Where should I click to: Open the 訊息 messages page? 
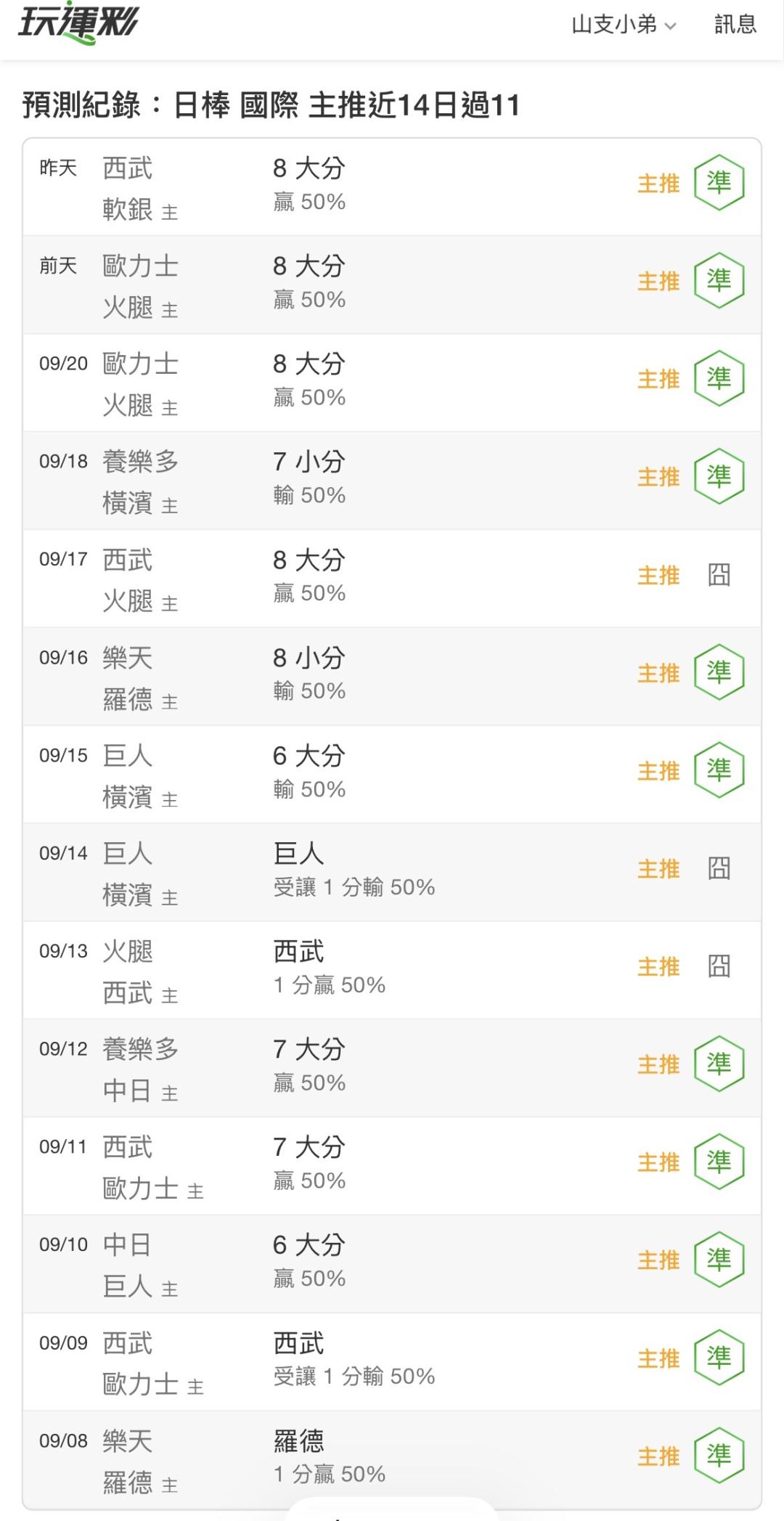click(735, 25)
